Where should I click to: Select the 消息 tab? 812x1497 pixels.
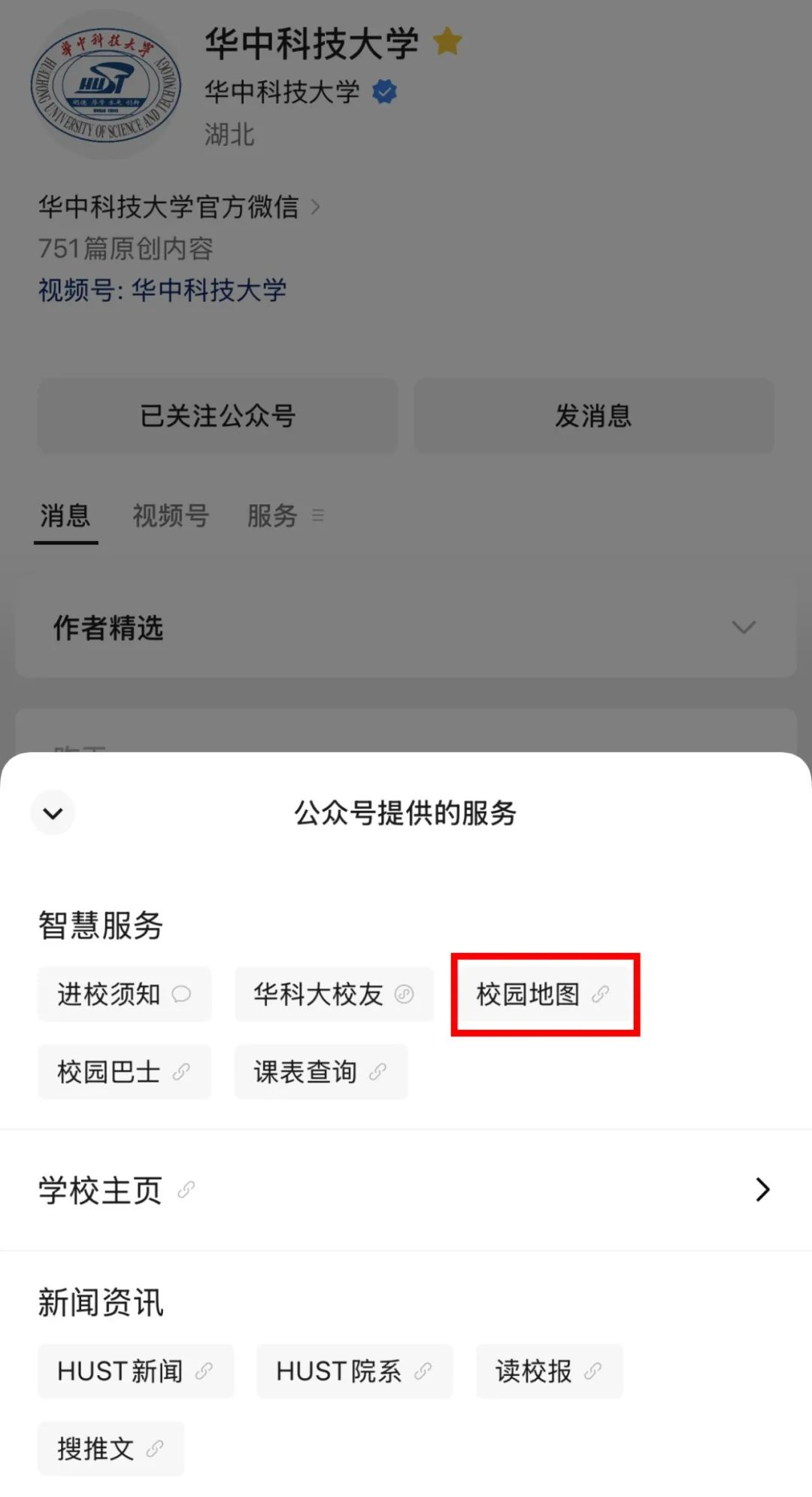65,516
